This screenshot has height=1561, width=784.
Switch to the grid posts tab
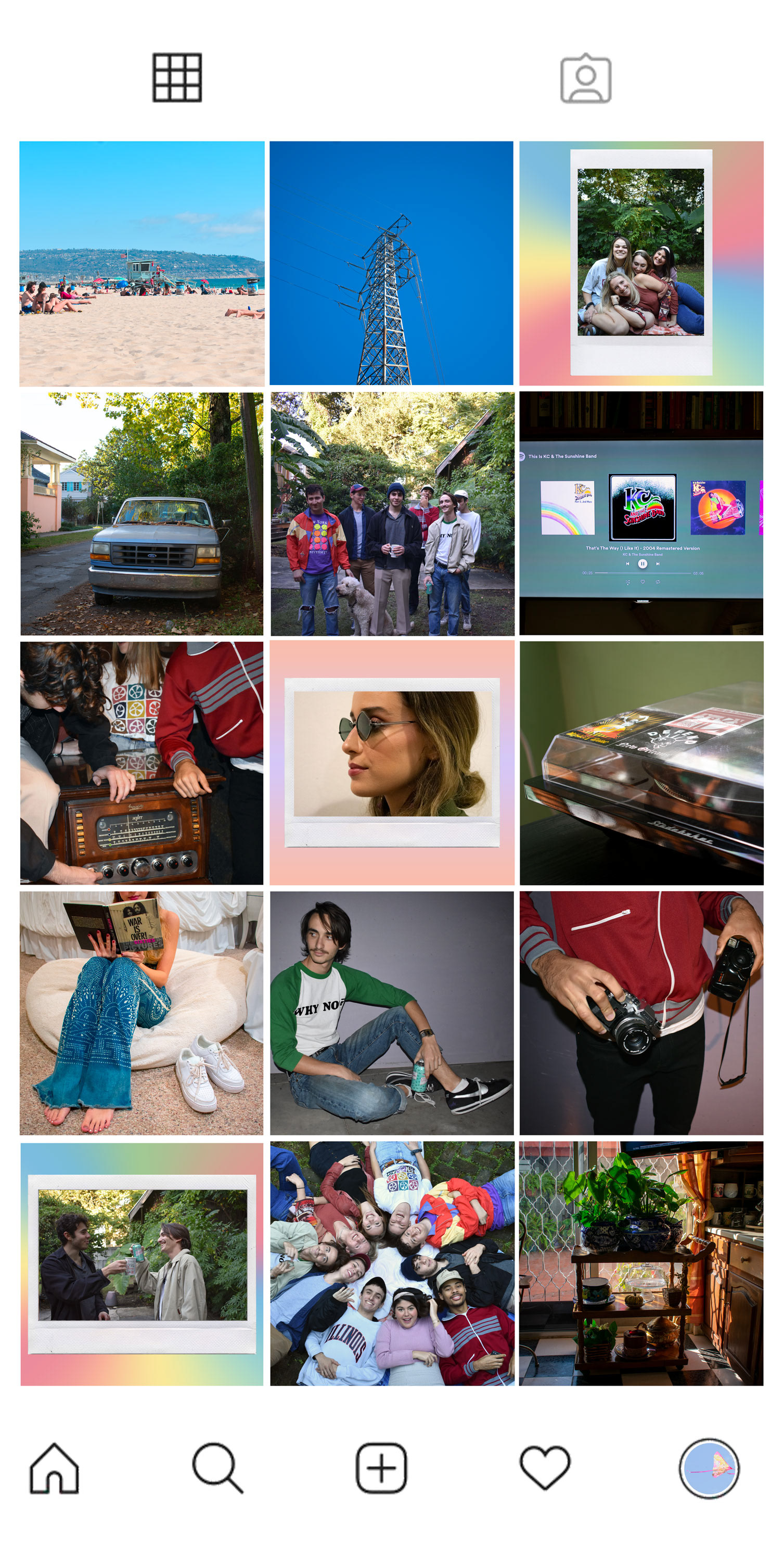177,78
